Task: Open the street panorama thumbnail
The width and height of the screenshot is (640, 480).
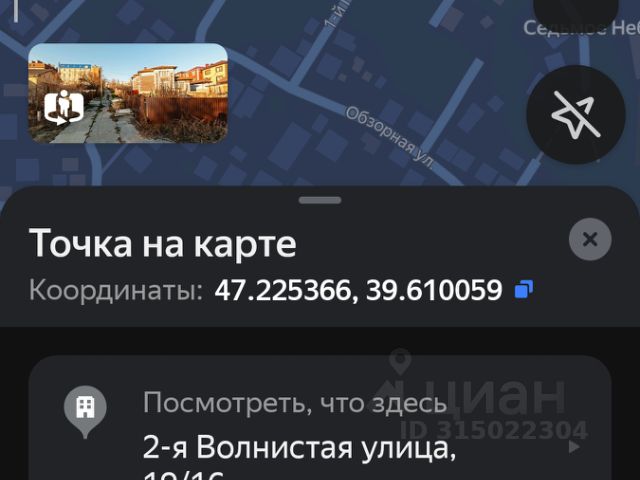Action: coord(128,93)
